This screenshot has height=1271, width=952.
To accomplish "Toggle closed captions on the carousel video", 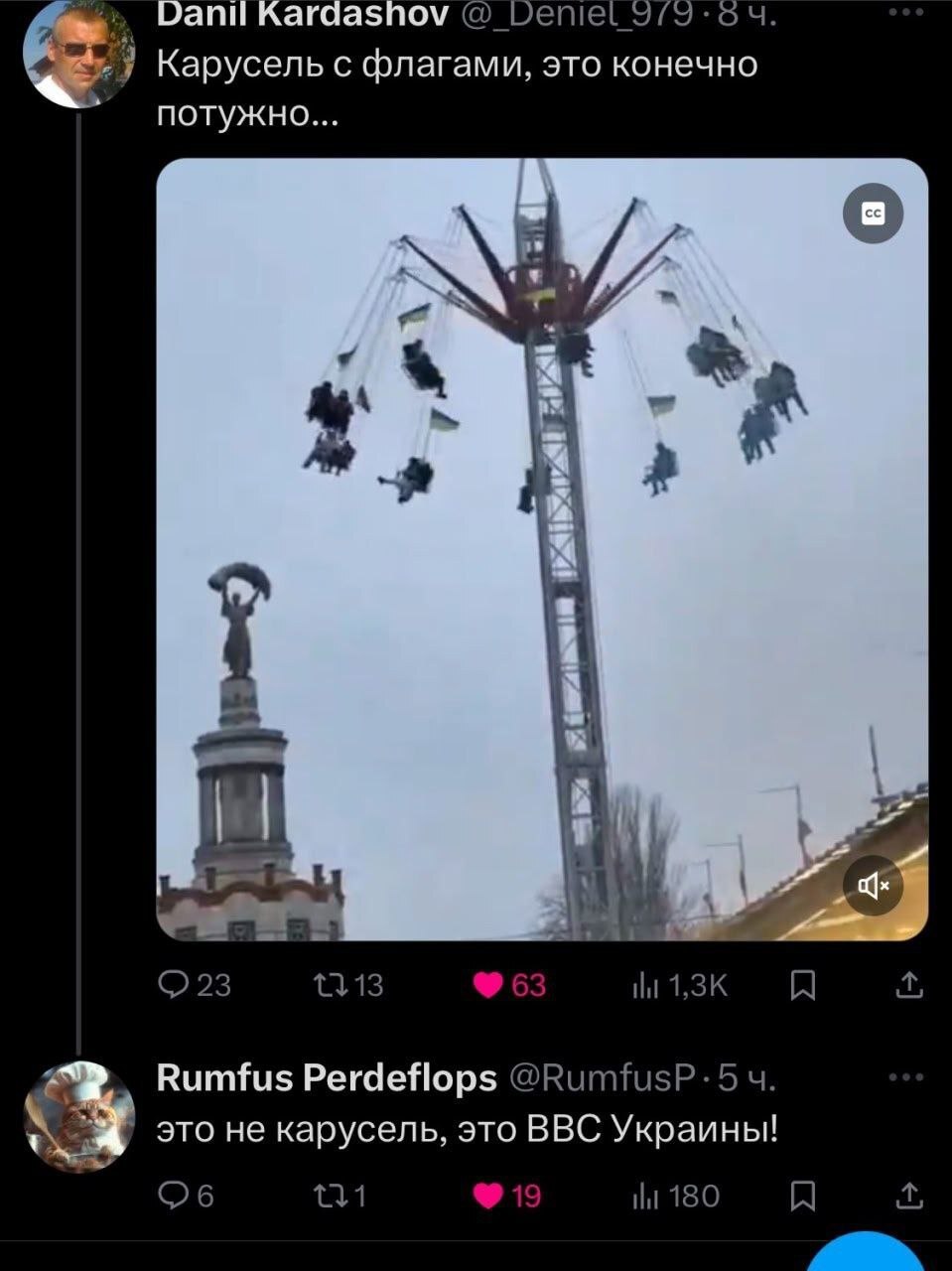I will (873, 212).
